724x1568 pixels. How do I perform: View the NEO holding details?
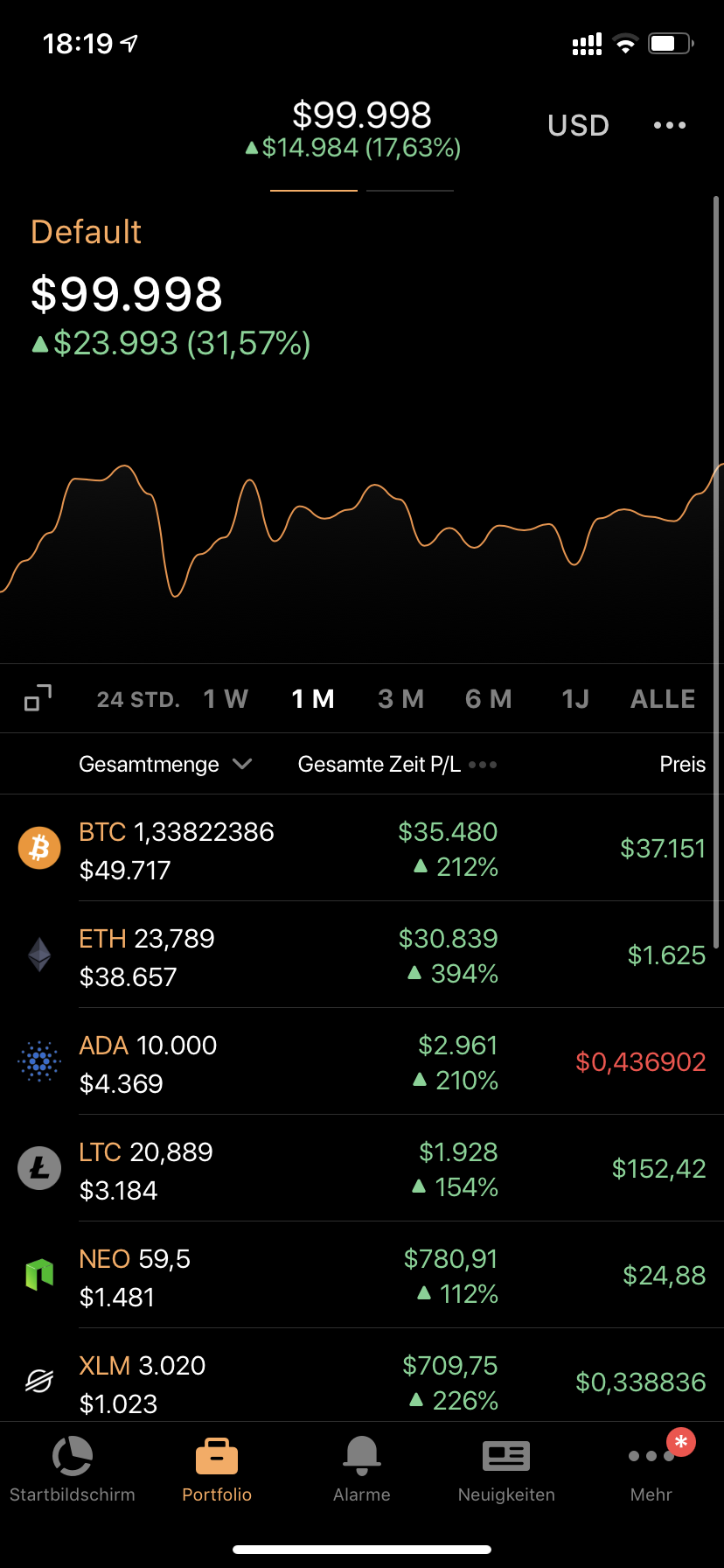[362, 1276]
